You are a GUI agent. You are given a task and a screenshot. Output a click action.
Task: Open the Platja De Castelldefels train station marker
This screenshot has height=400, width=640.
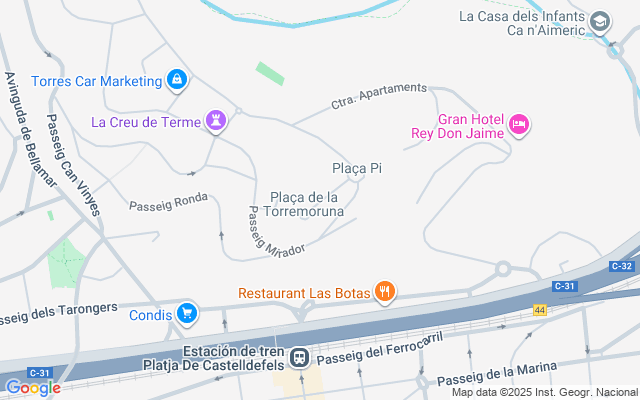pyautogui.click(x=299, y=358)
